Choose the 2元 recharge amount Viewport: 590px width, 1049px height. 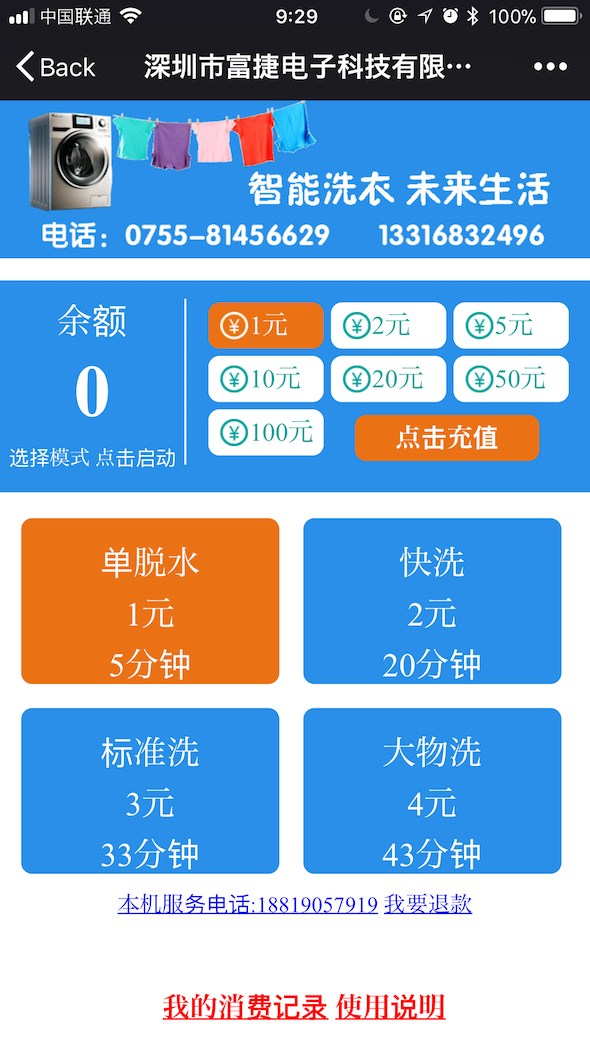click(388, 326)
